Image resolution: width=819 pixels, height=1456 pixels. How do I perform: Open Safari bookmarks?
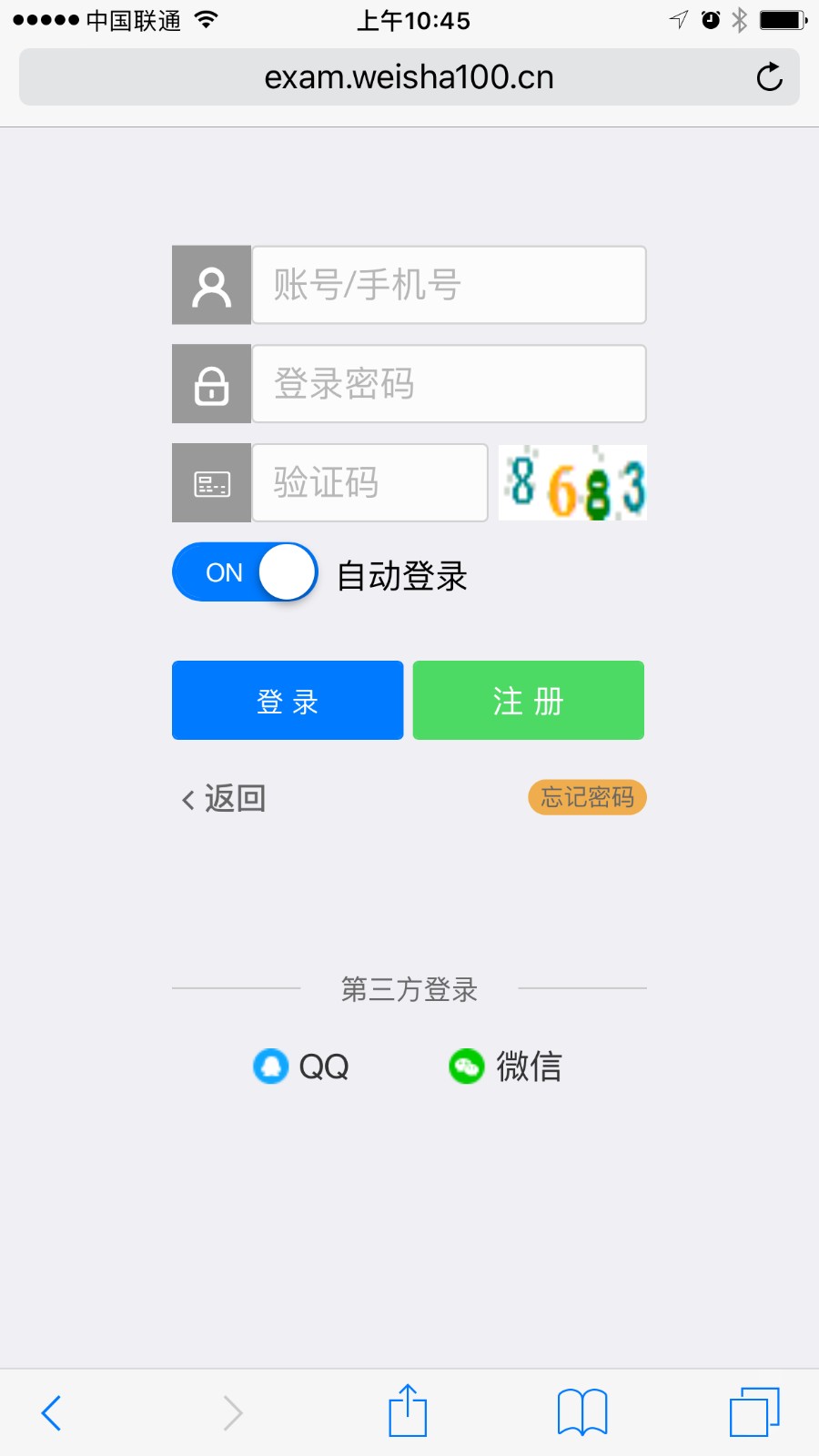pyautogui.click(x=582, y=1412)
